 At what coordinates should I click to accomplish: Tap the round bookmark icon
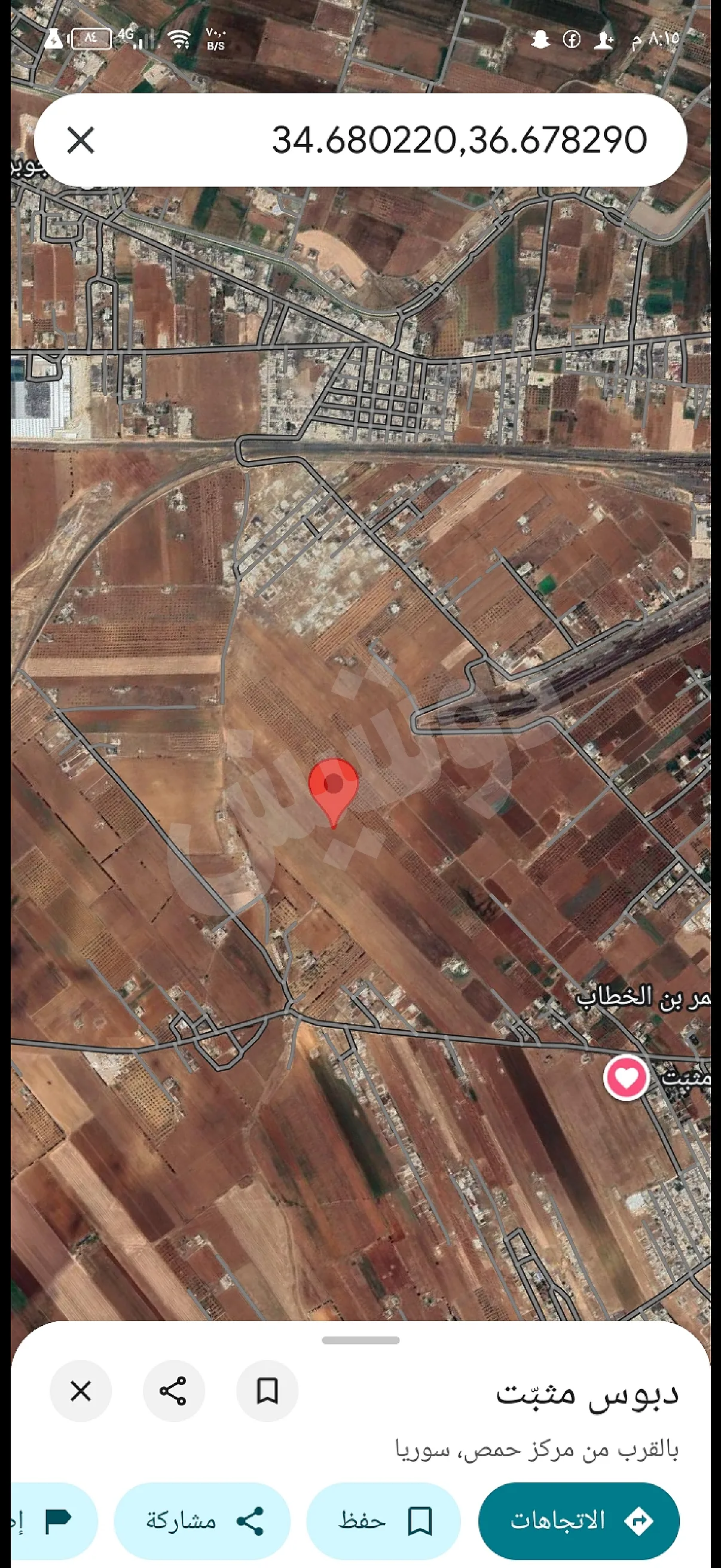tap(267, 1392)
